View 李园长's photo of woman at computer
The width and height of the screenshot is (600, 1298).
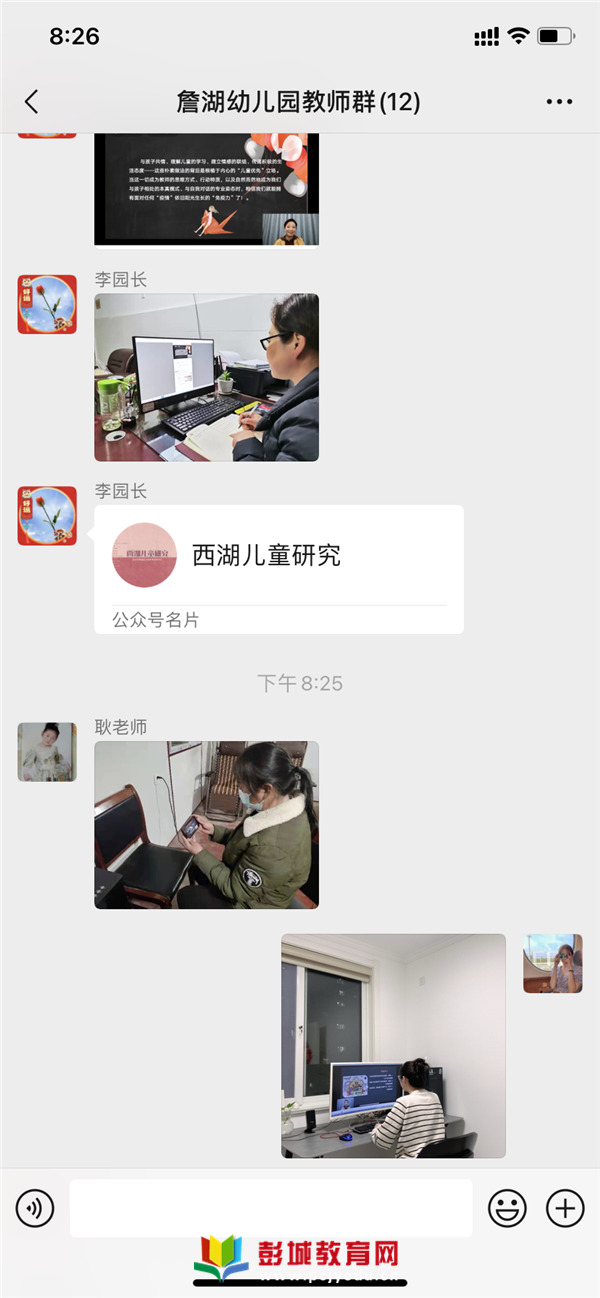click(206, 377)
